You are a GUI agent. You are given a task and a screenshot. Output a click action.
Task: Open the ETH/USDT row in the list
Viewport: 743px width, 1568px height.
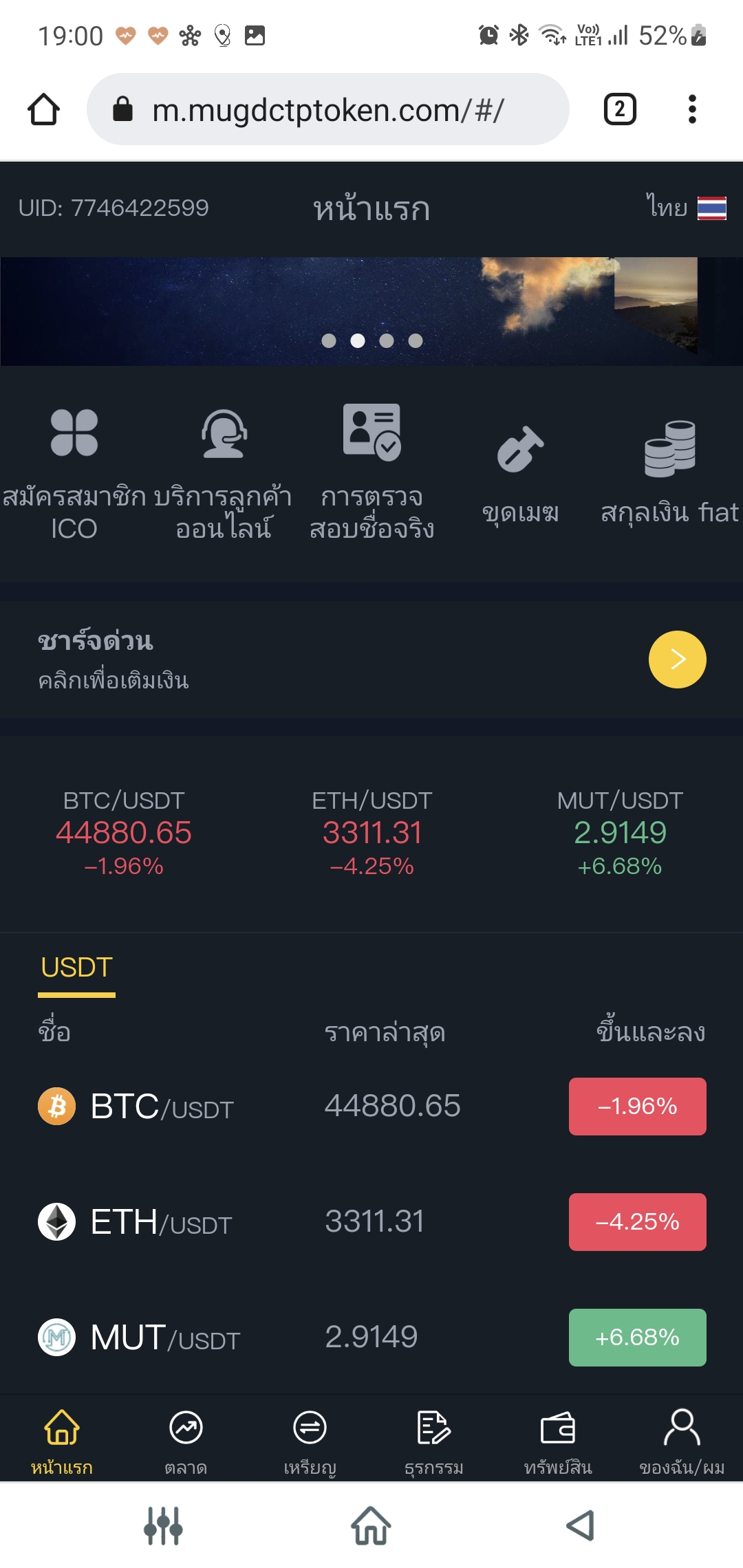pyautogui.click(x=371, y=1222)
